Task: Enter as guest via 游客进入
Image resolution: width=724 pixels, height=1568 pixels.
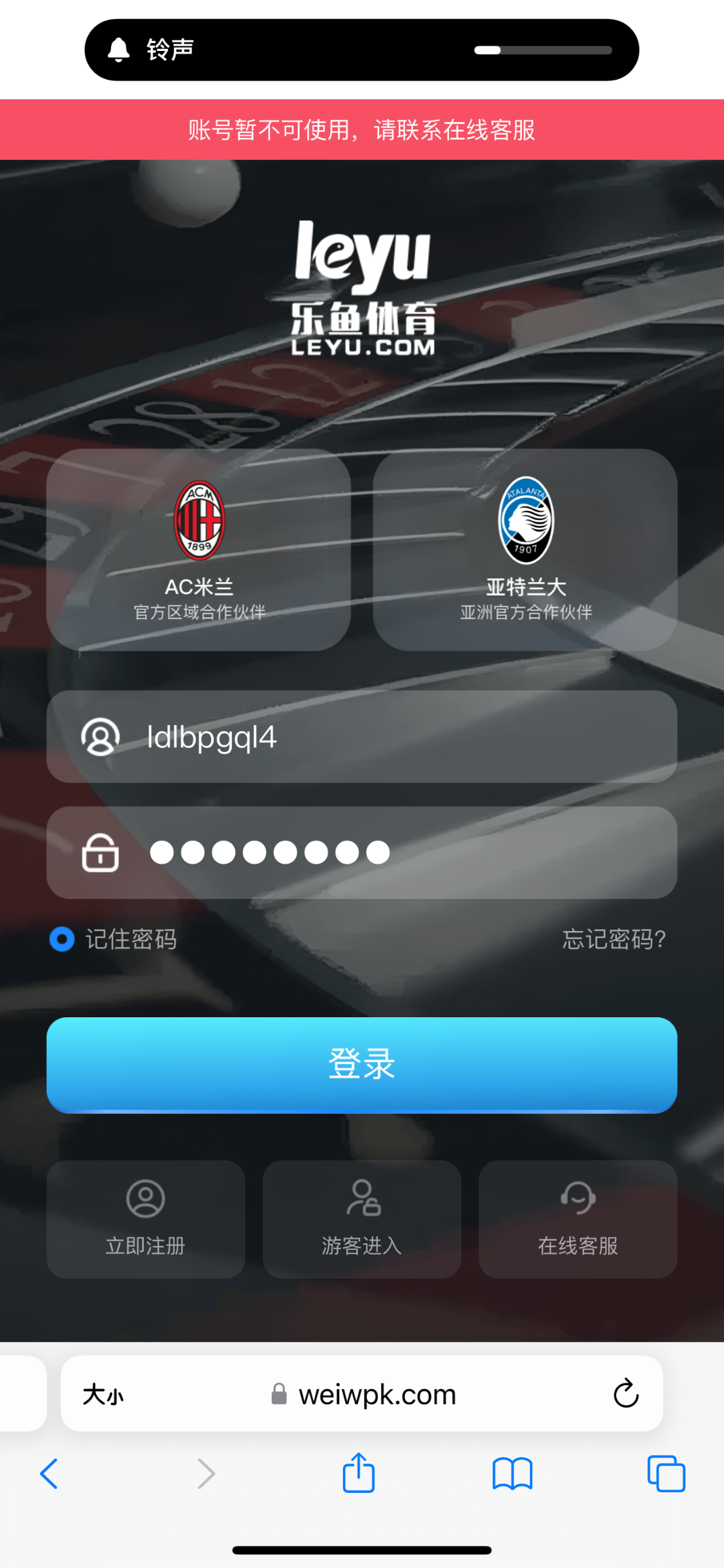Action: click(361, 1219)
